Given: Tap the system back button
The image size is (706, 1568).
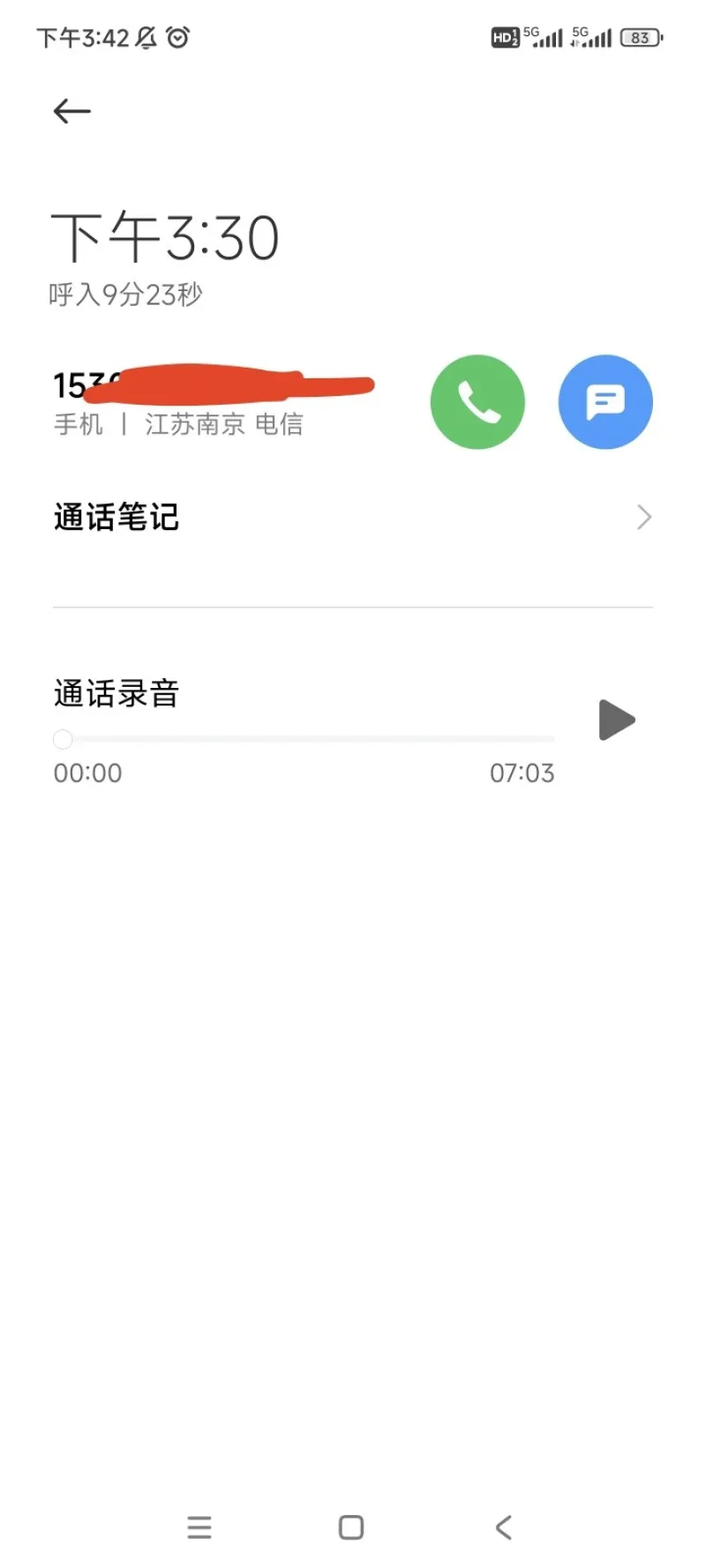Looking at the screenshot, I should [x=504, y=1527].
